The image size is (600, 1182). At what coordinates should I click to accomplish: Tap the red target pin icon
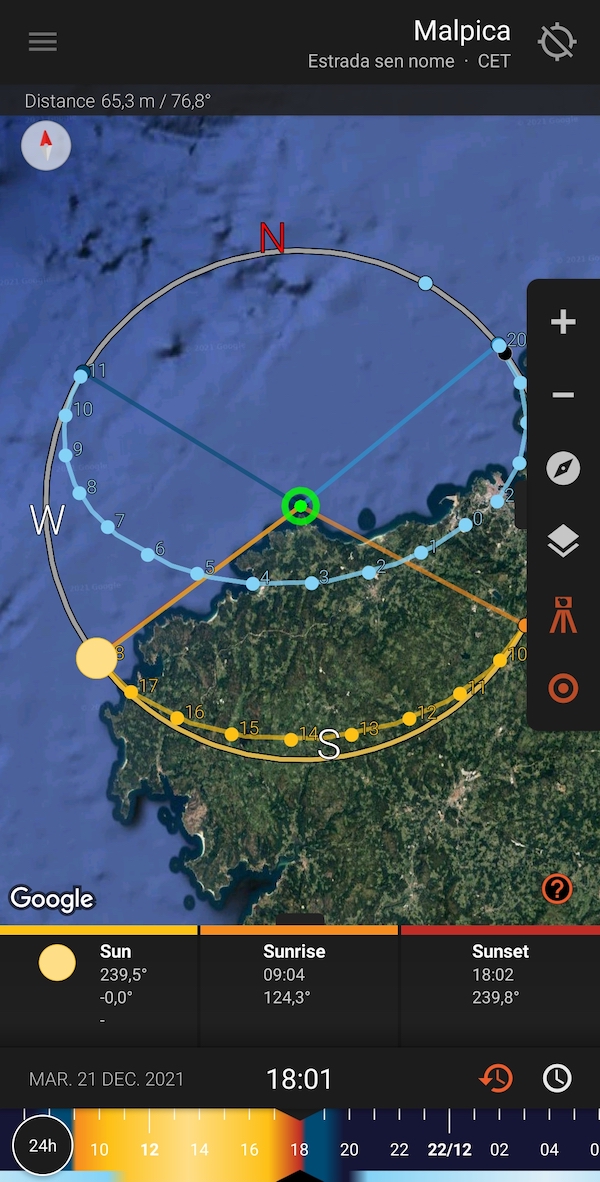[563, 688]
